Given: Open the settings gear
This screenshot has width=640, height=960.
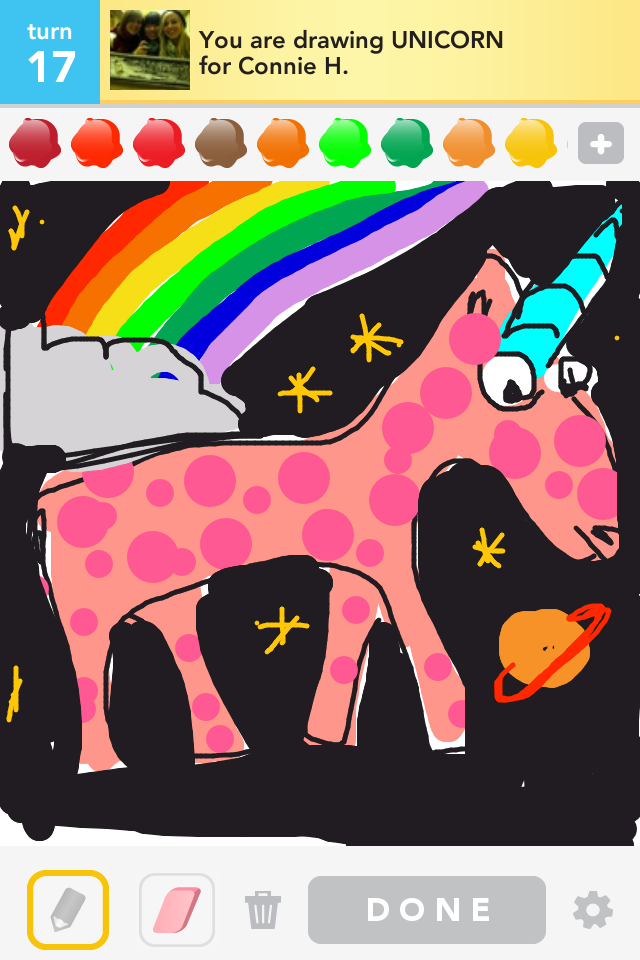Looking at the screenshot, I should pyautogui.click(x=592, y=910).
